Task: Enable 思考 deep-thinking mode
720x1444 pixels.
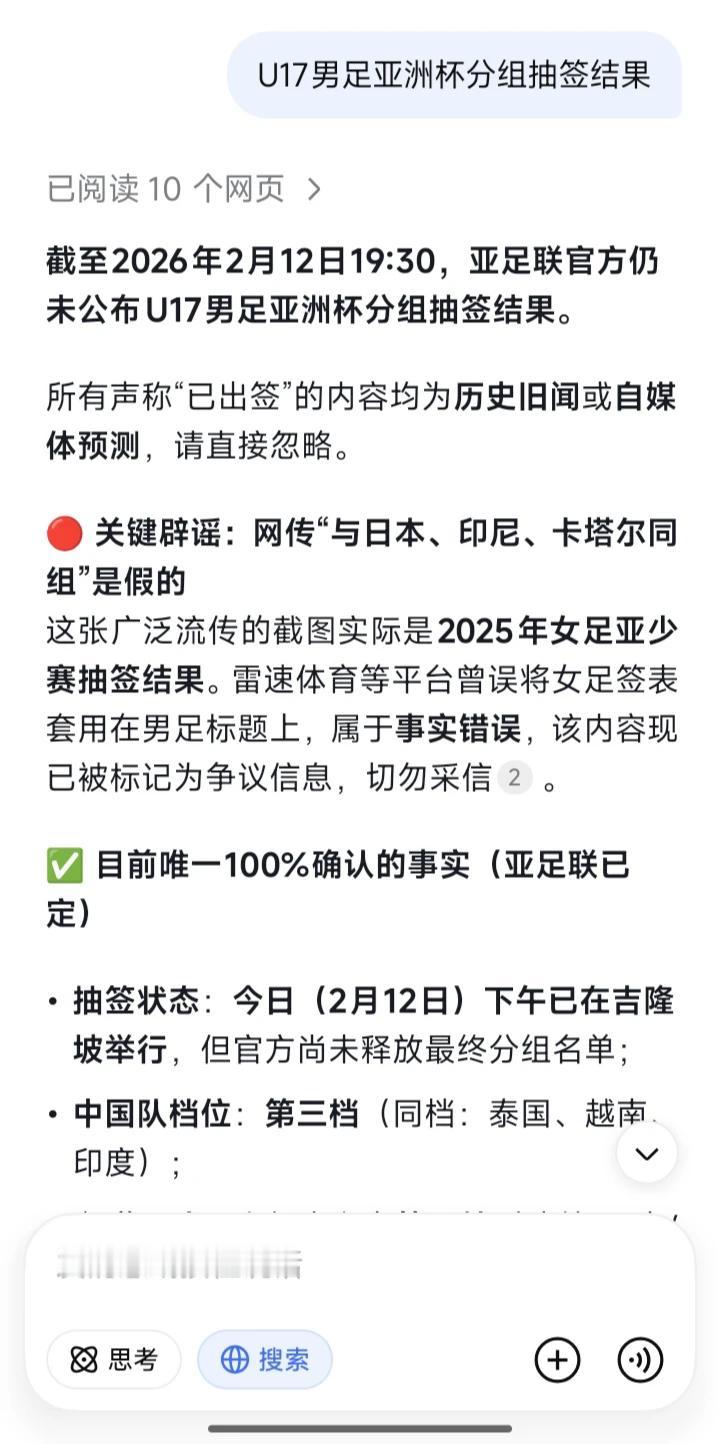Action: tap(113, 1359)
